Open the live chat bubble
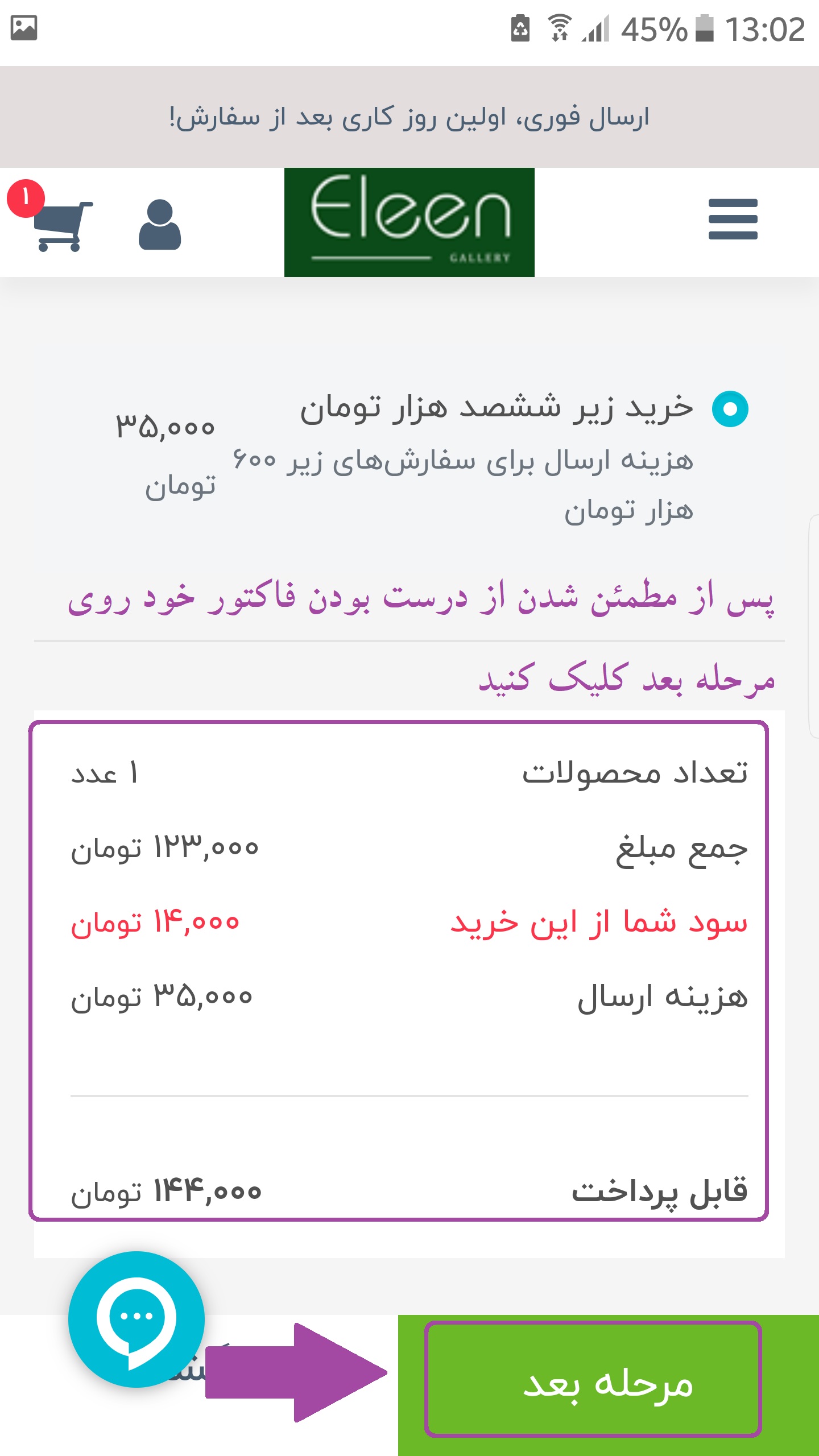This screenshot has width=819, height=1456. point(136,1319)
